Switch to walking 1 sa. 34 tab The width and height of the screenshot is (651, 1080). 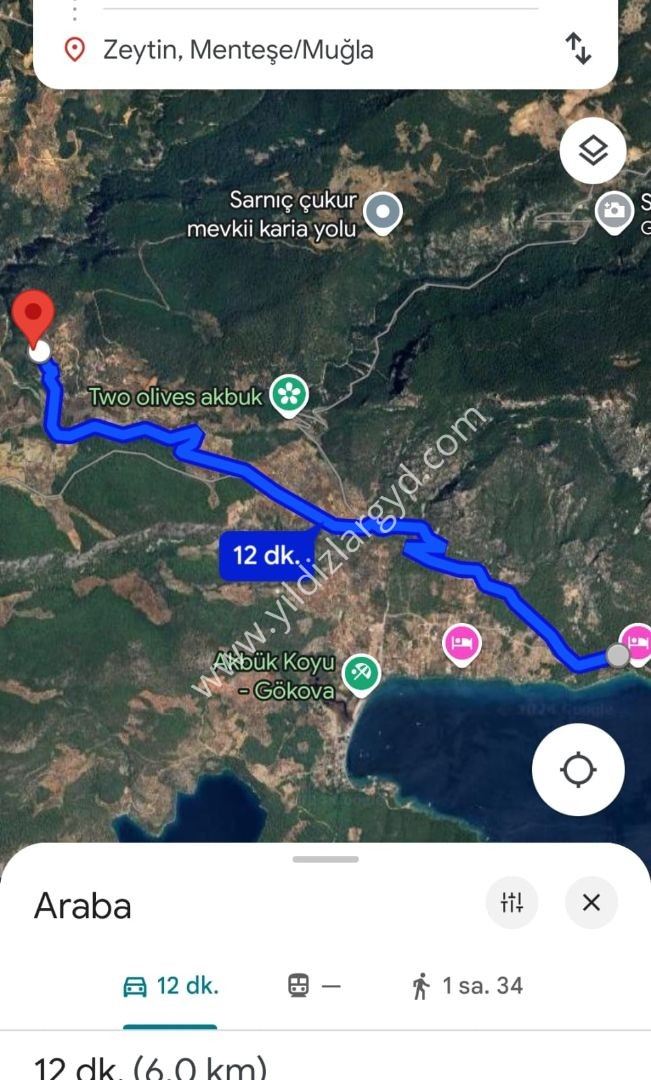click(467, 986)
